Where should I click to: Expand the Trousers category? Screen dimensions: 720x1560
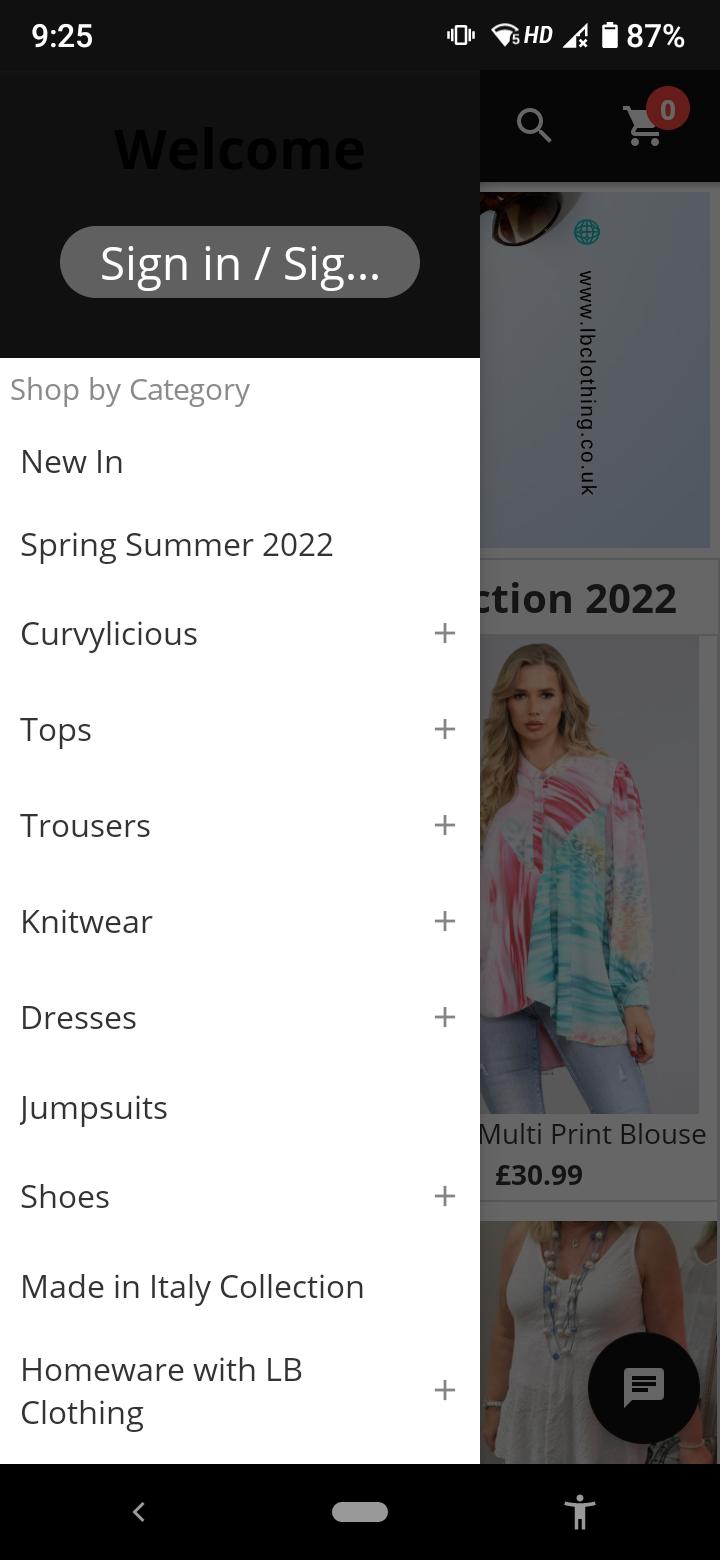(445, 825)
